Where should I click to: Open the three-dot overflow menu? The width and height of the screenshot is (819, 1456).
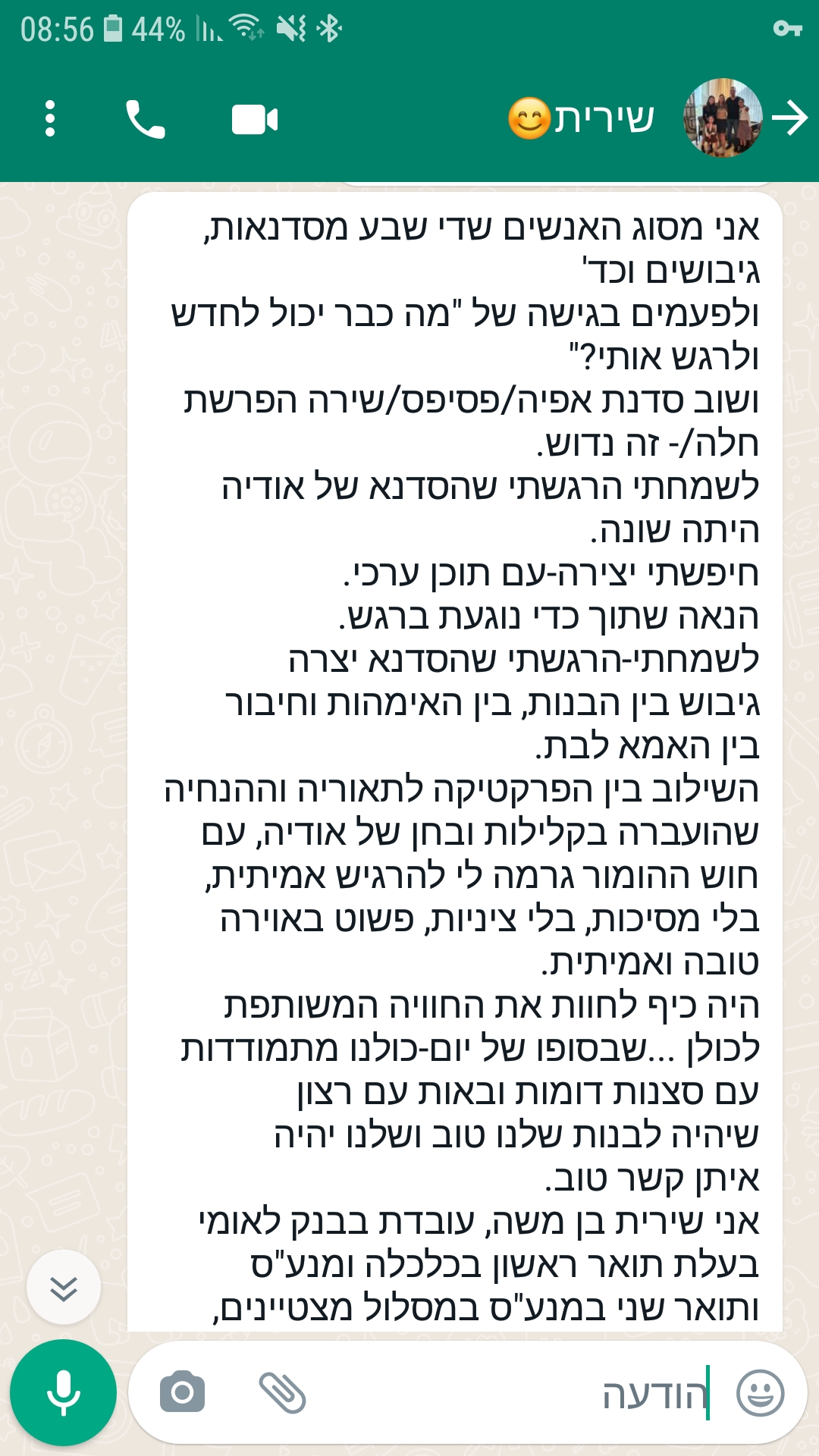click(50, 119)
